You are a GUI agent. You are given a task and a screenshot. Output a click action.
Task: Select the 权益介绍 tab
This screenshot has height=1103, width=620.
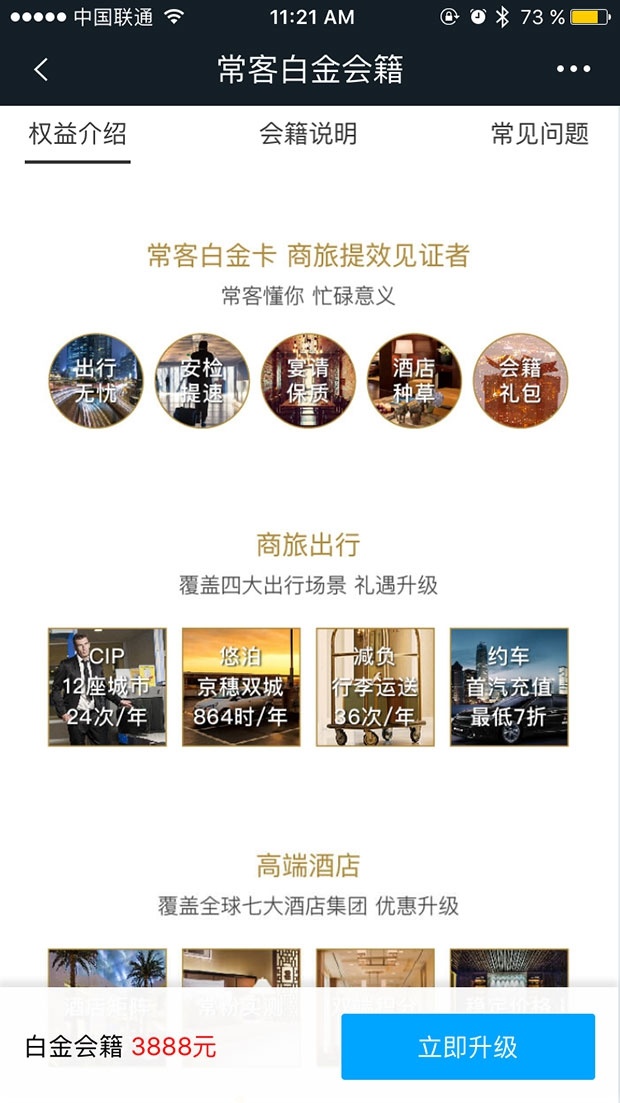tap(78, 134)
